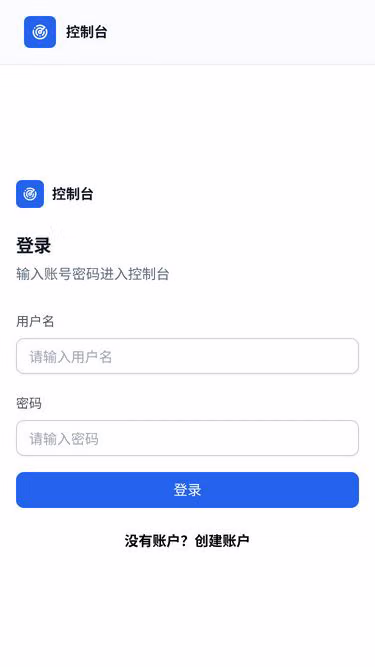Tap the 用户名 input field
Viewport: 375px width, 667px height.
(188, 356)
